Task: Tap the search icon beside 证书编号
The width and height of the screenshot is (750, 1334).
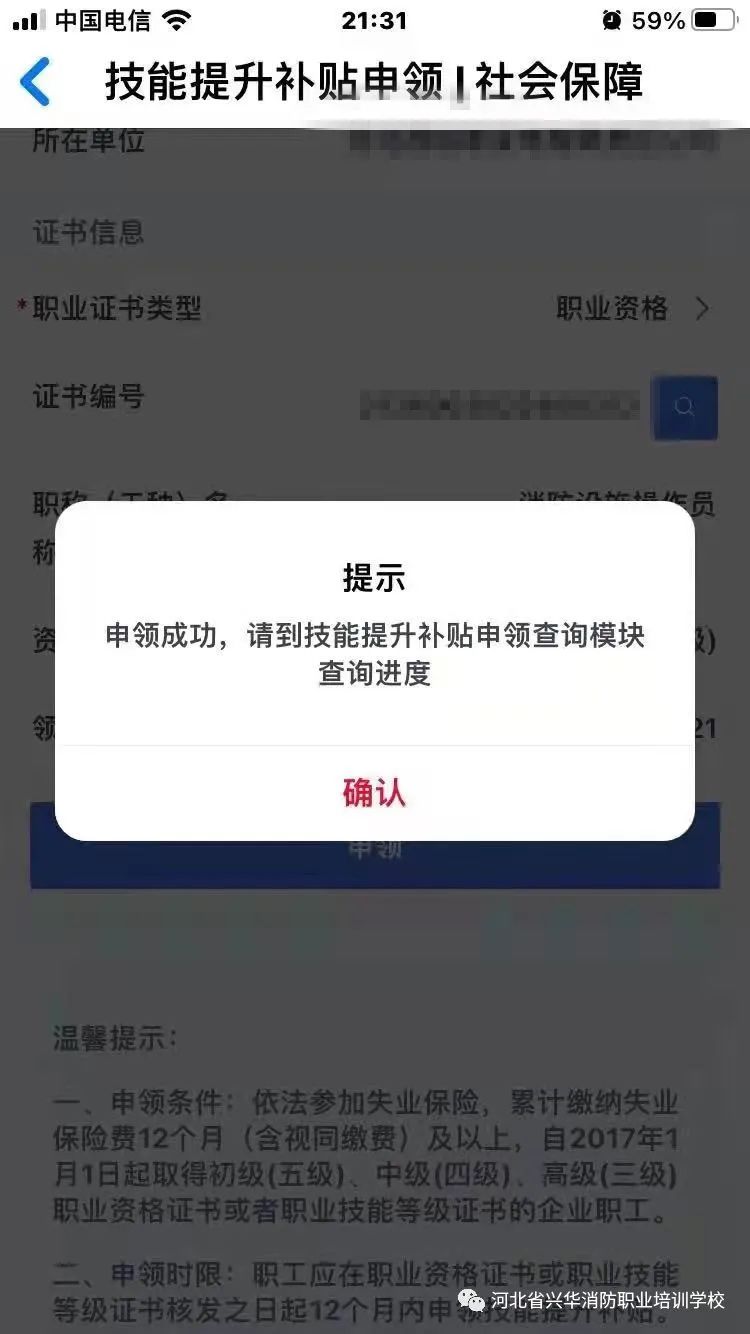Action: coord(684,407)
